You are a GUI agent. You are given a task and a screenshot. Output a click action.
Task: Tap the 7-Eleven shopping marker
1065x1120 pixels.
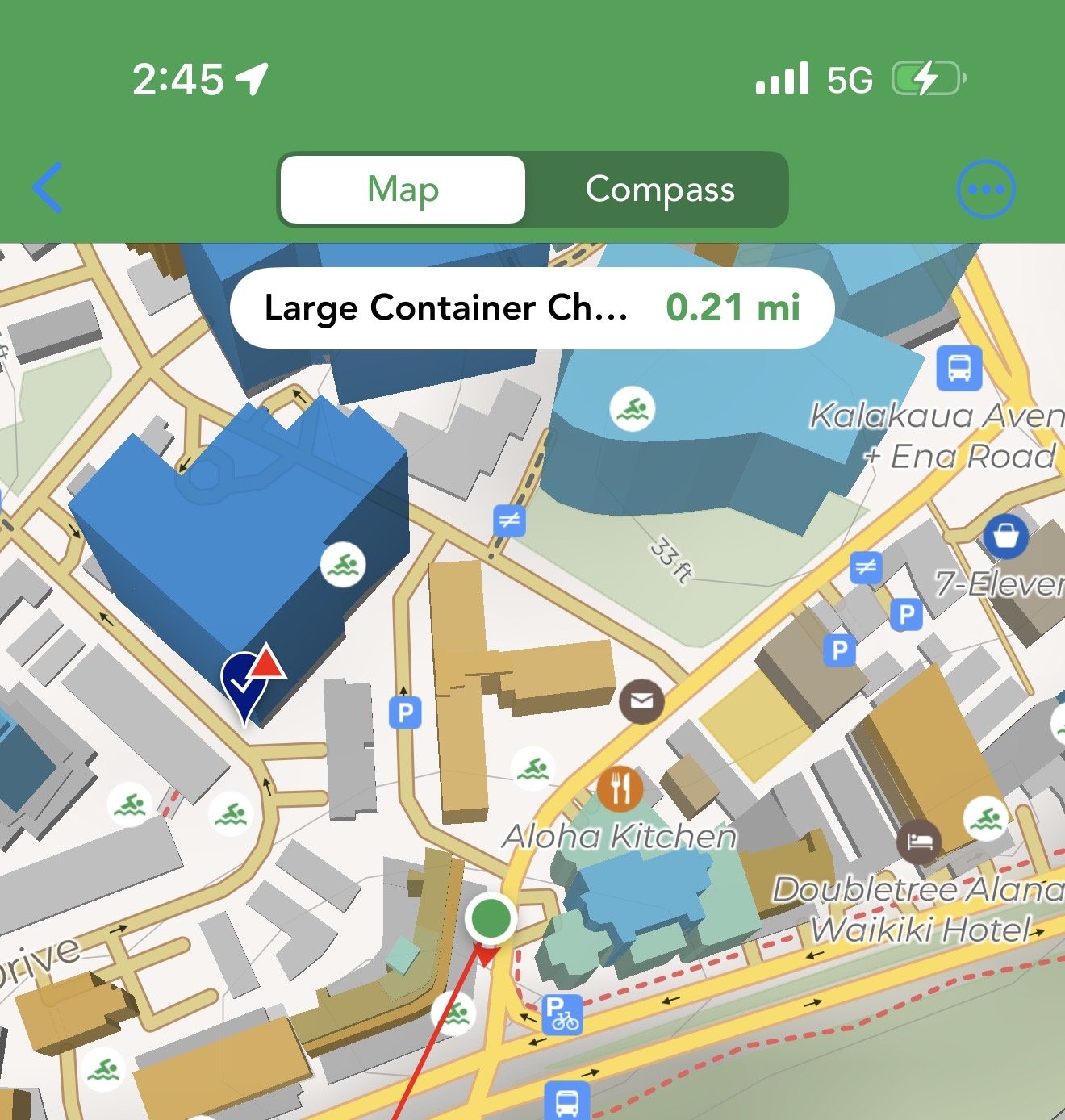point(1005,536)
